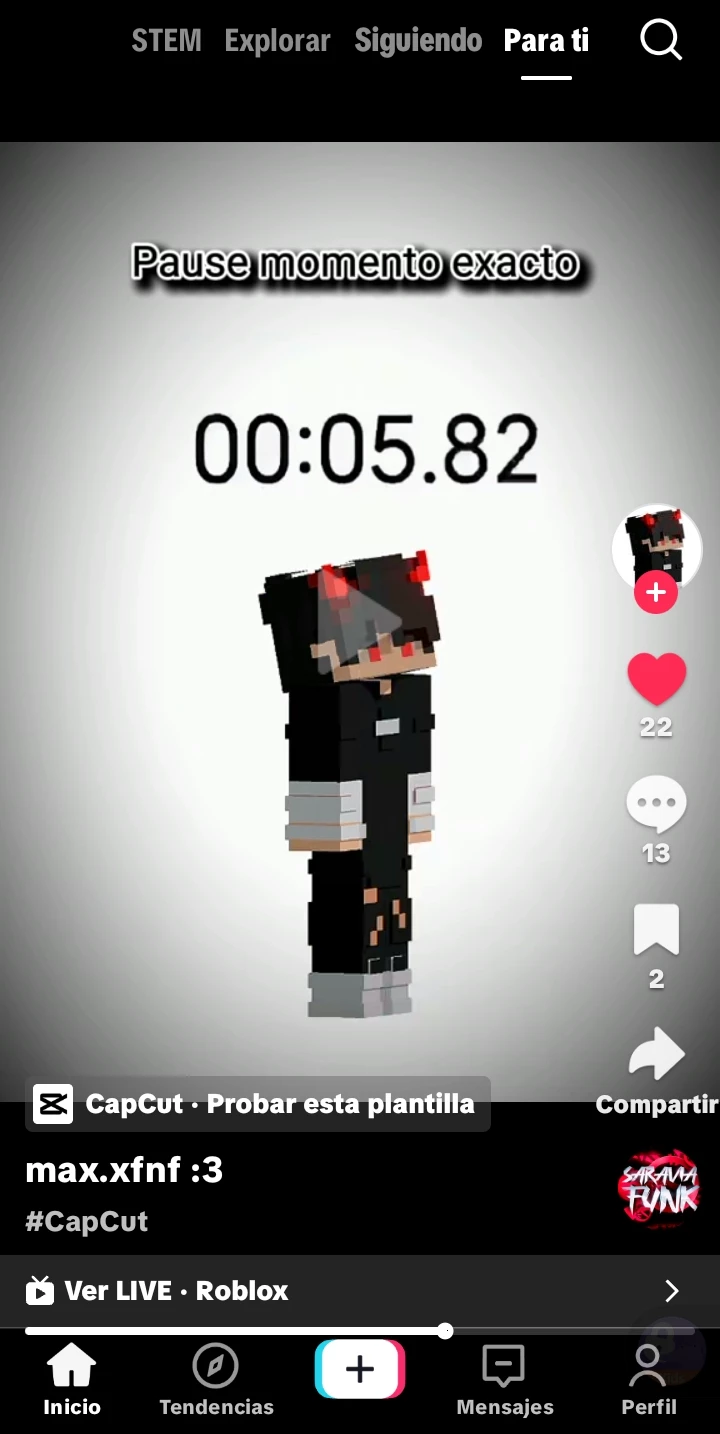
Task: Try the CapCut template
Action: [258, 1104]
